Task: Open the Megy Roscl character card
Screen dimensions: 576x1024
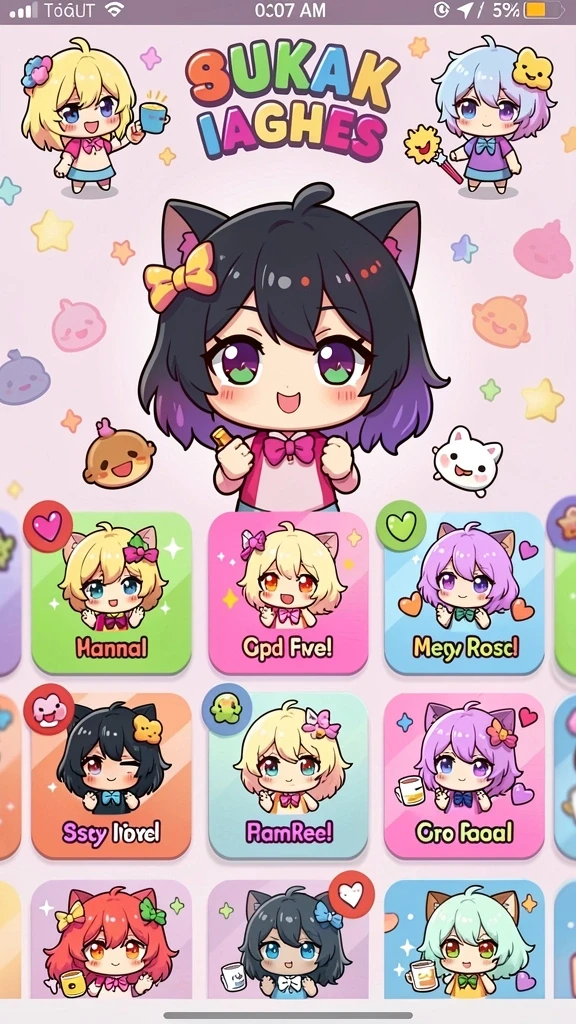Action: coord(464,593)
